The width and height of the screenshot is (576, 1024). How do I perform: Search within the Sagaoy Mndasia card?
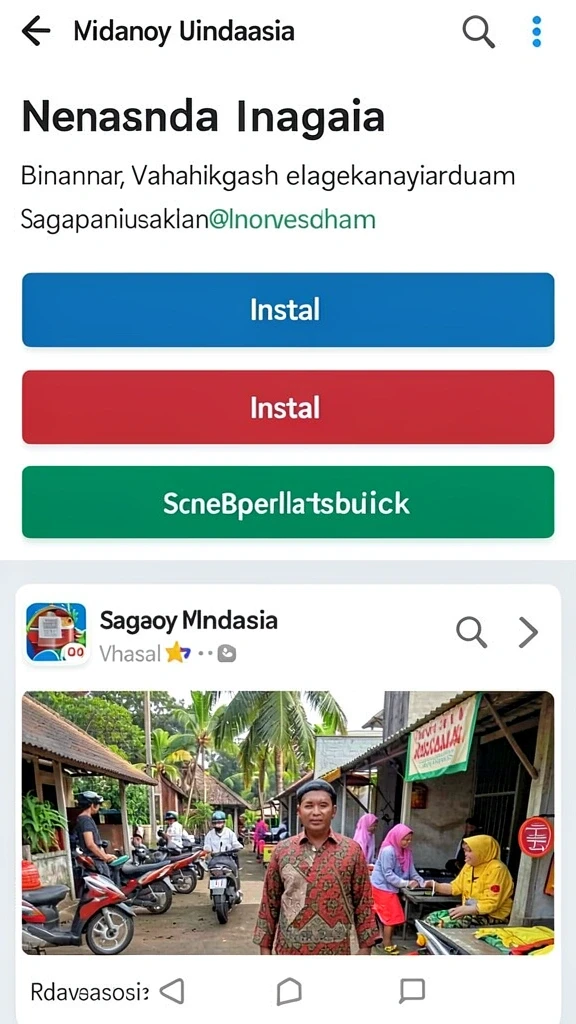pyautogui.click(x=472, y=632)
